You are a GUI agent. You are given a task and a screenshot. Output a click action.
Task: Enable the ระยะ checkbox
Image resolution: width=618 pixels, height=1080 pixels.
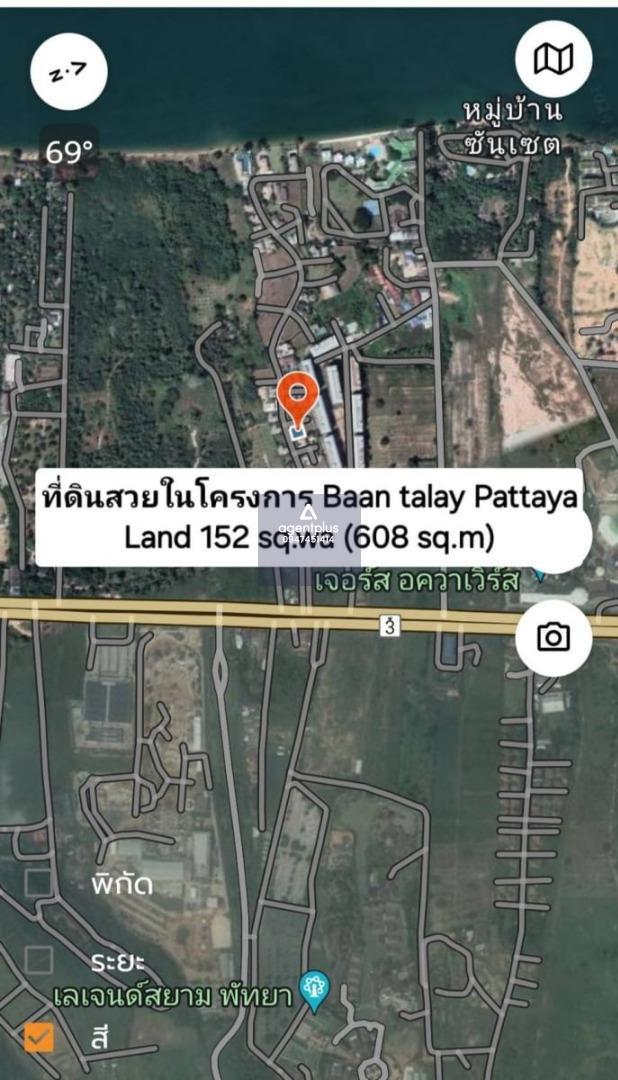click(39, 959)
